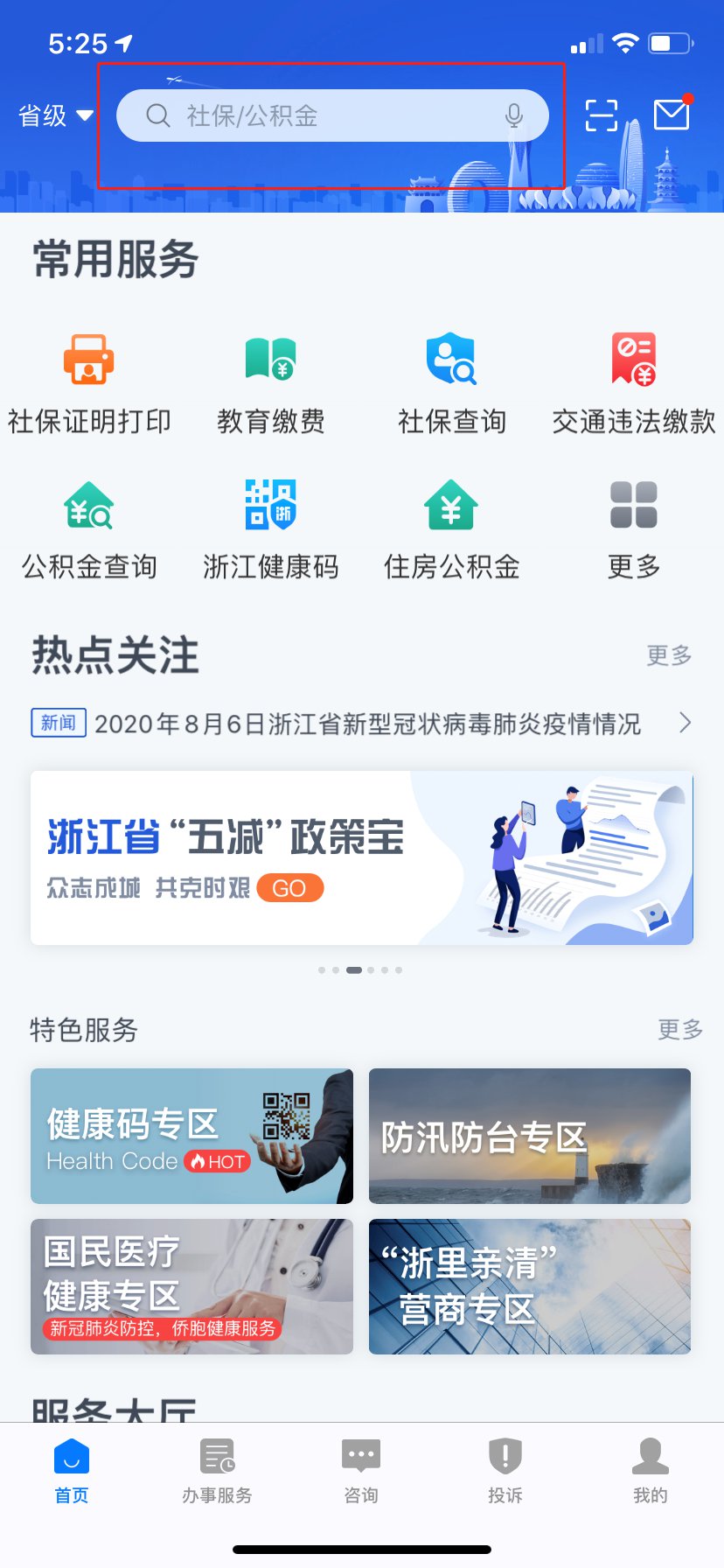The height and width of the screenshot is (1568, 724).
Task: Open the messages envelope icon
Action: pyautogui.click(x=672, y=115)
